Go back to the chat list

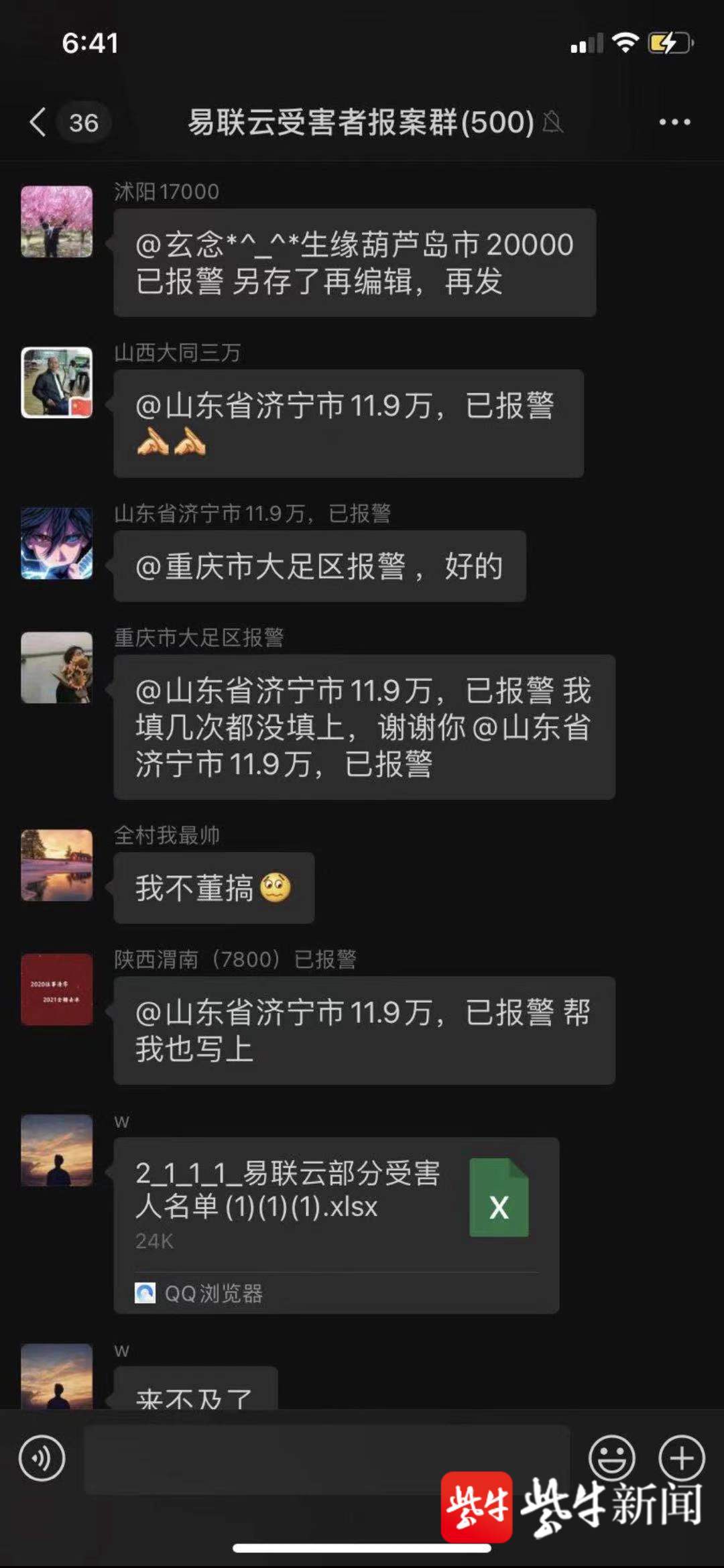pos(39,122)
